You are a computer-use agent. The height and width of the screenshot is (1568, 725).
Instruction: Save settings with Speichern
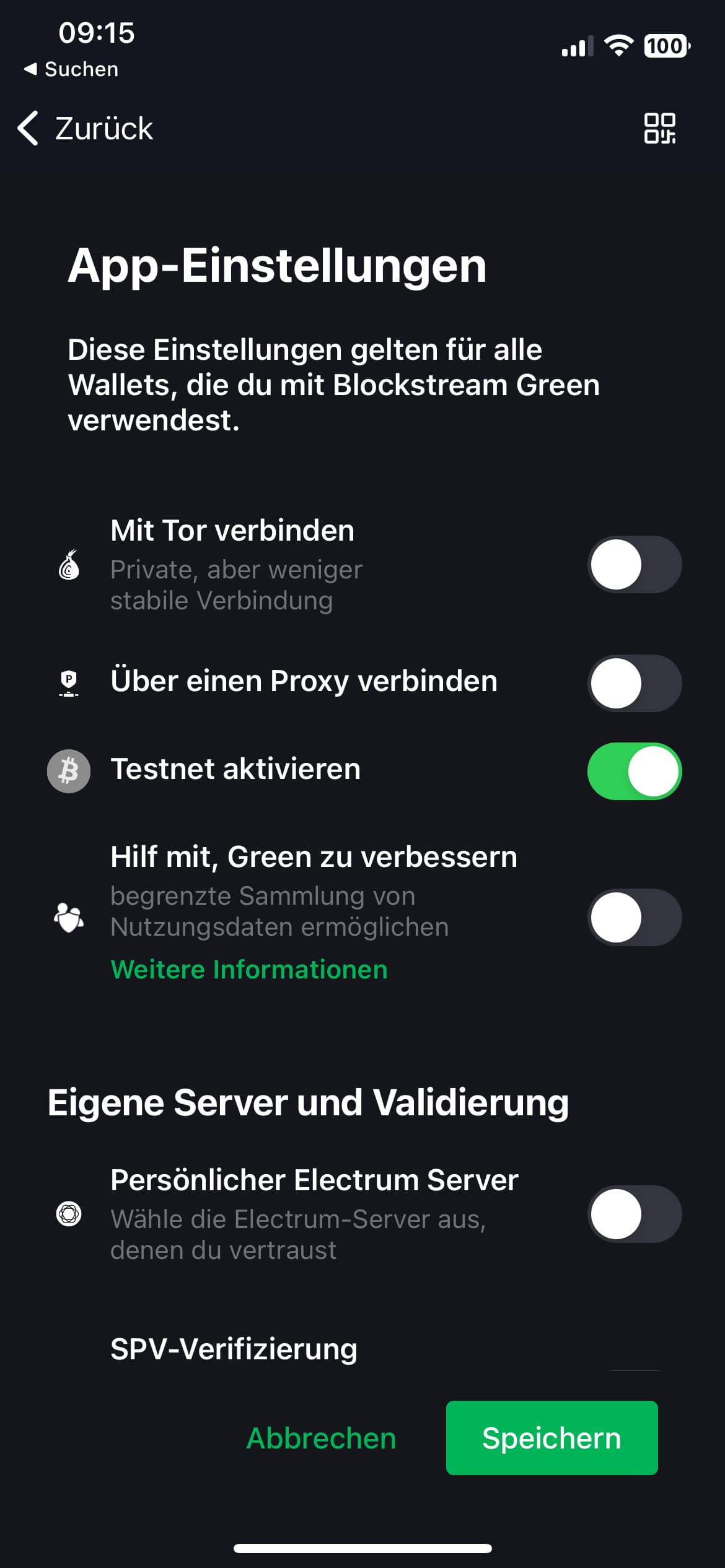[551, 1438]
